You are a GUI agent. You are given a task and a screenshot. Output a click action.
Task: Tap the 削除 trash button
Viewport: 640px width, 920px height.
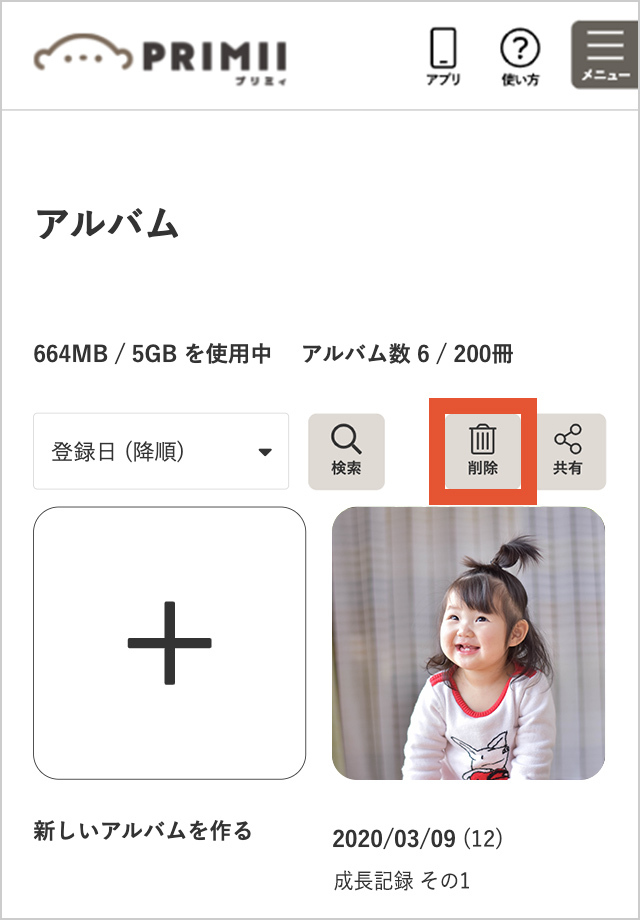point(483,451)
